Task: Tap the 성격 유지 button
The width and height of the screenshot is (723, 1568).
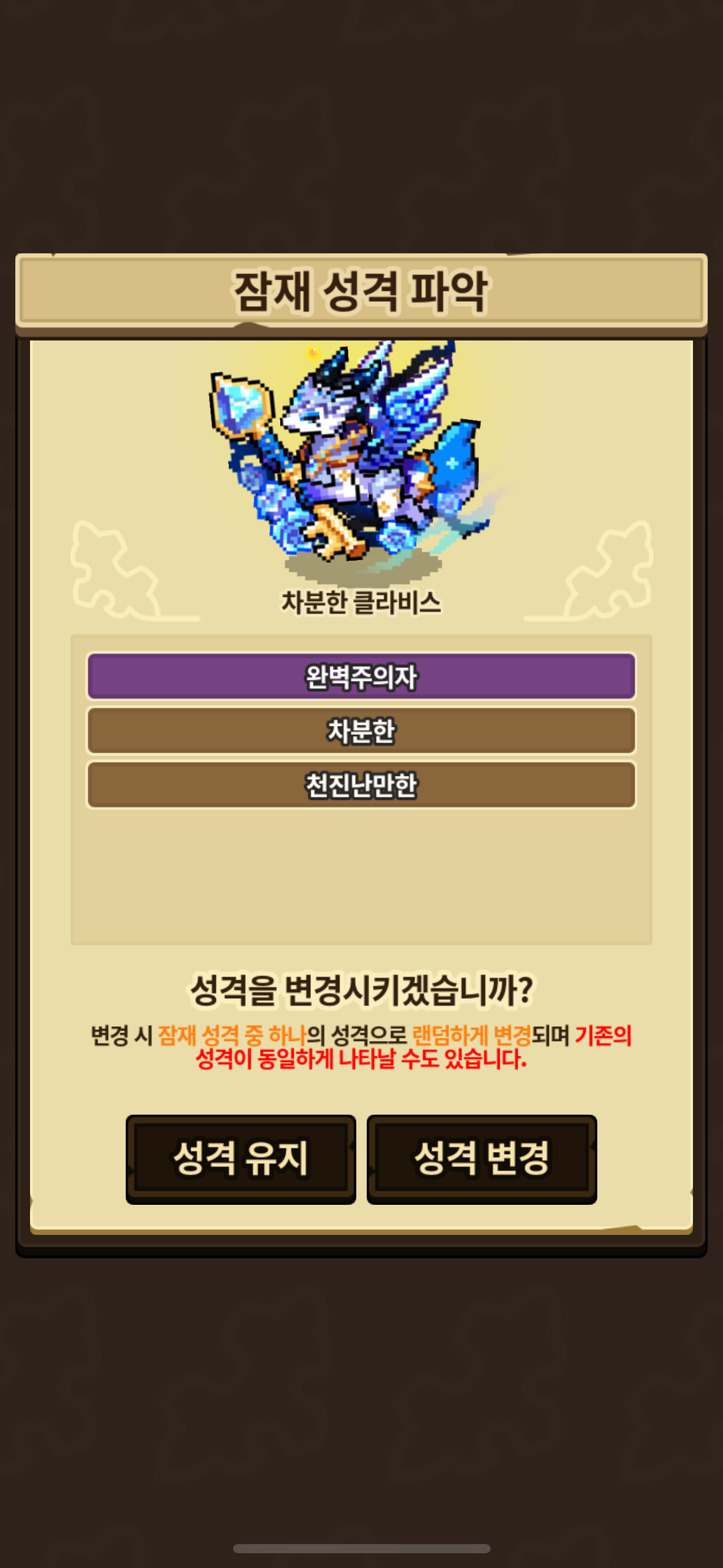Action: (x=240, y=1158)
